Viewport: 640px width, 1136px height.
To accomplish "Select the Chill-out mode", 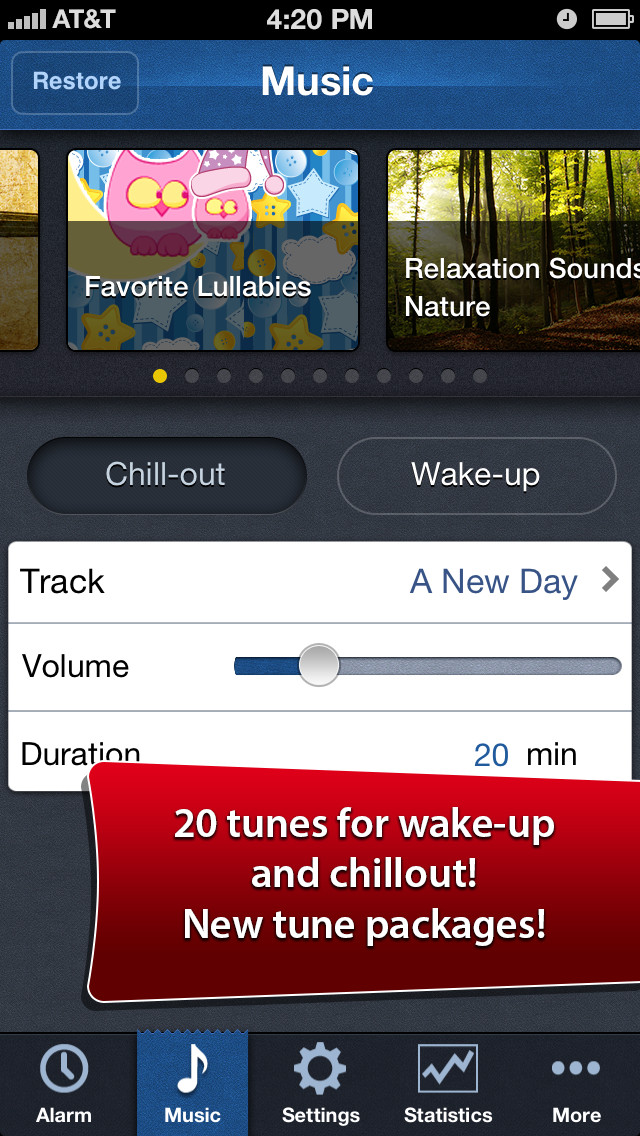I will point(167,475).
